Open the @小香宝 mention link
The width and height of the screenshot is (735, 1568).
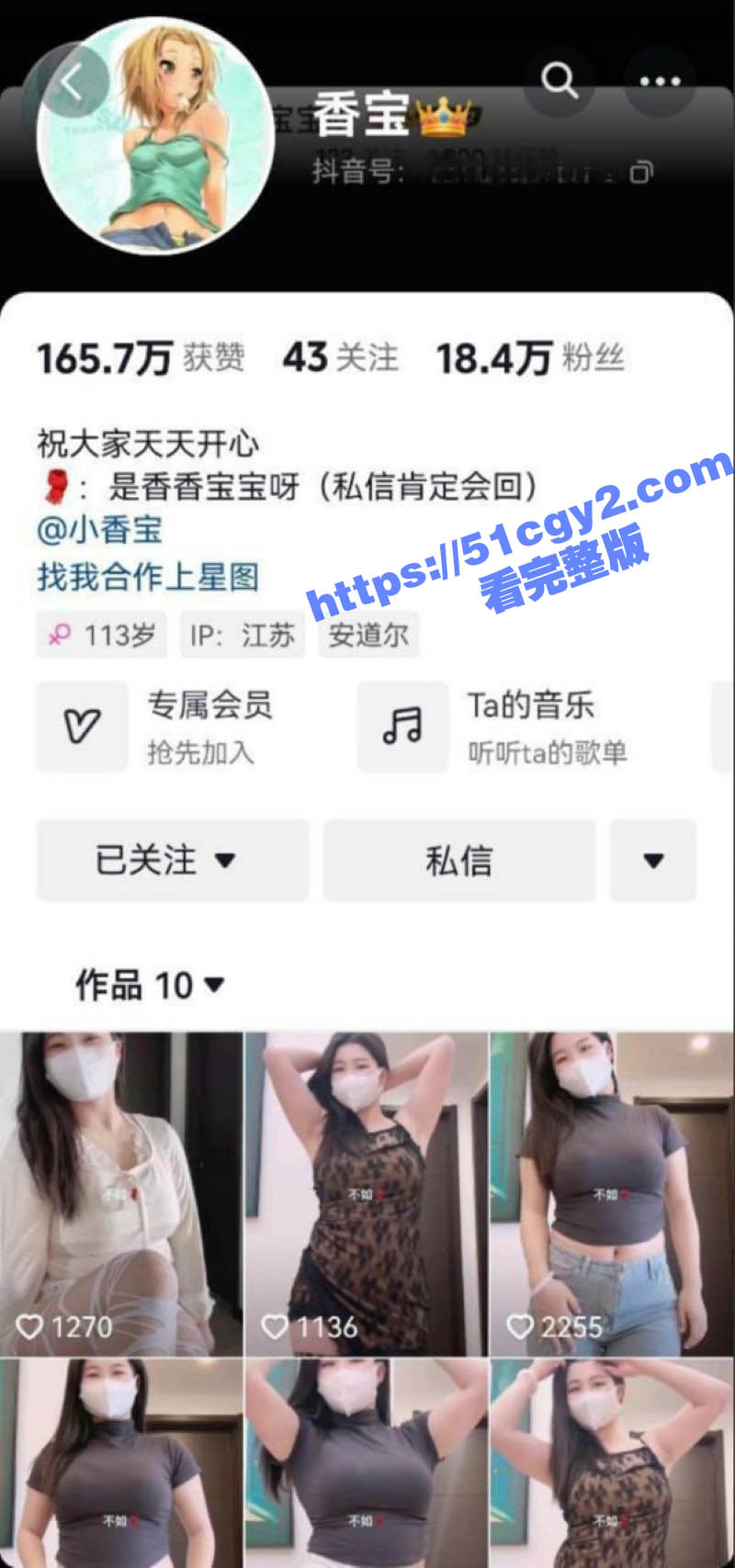click(99, 529)
